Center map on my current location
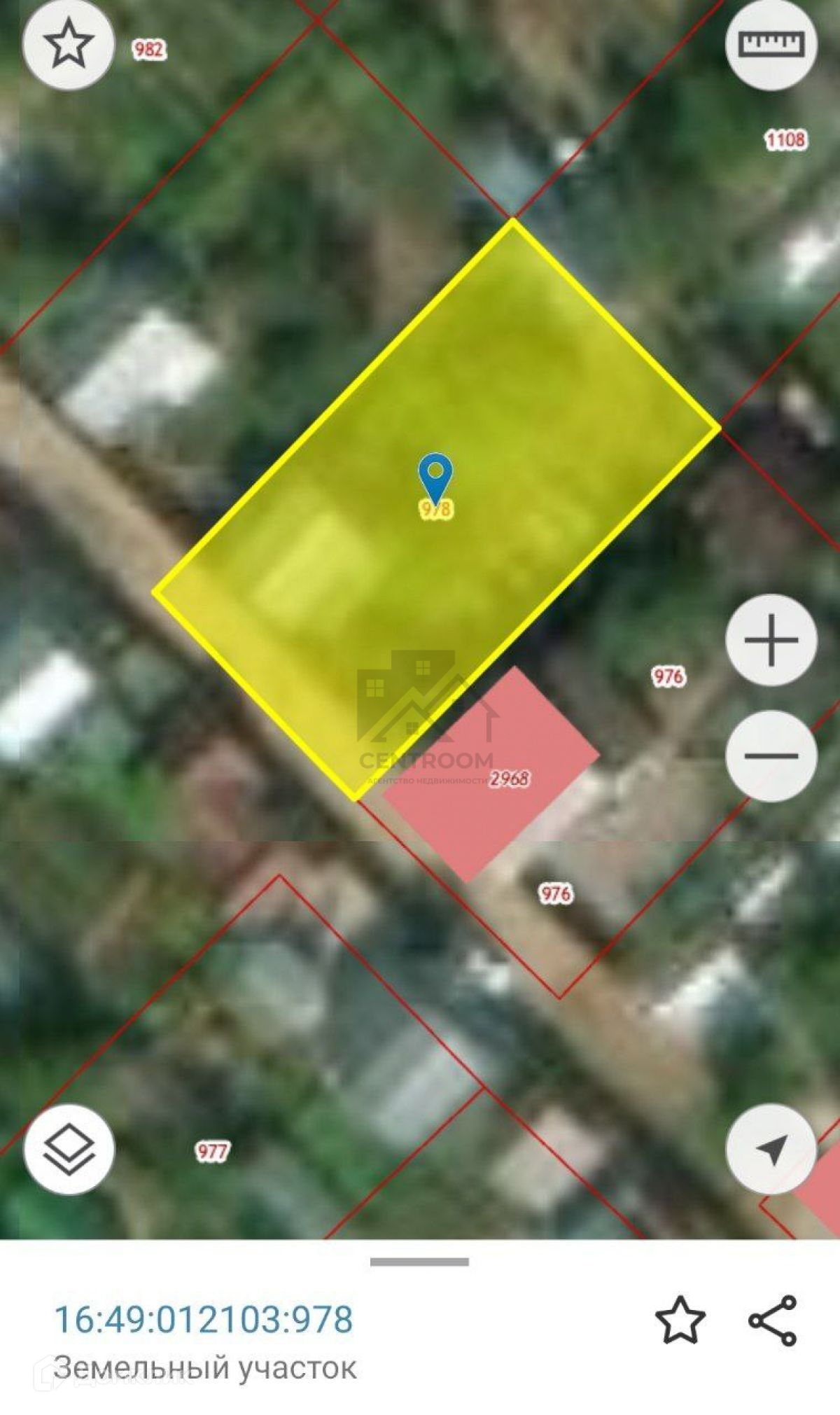840x1415 pixels. (771, 1149)
